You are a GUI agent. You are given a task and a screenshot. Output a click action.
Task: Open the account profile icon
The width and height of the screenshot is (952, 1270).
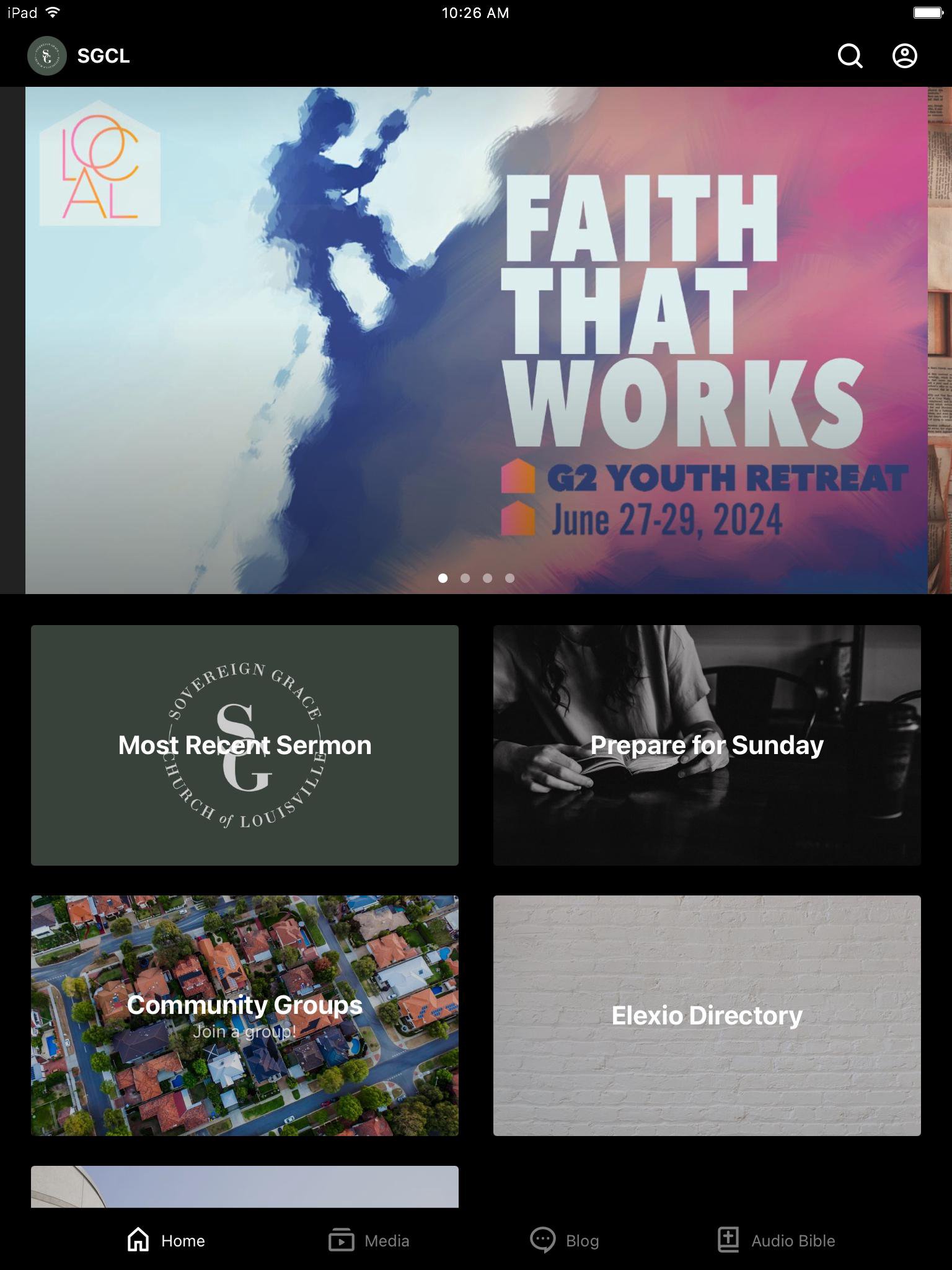point(904,56)
